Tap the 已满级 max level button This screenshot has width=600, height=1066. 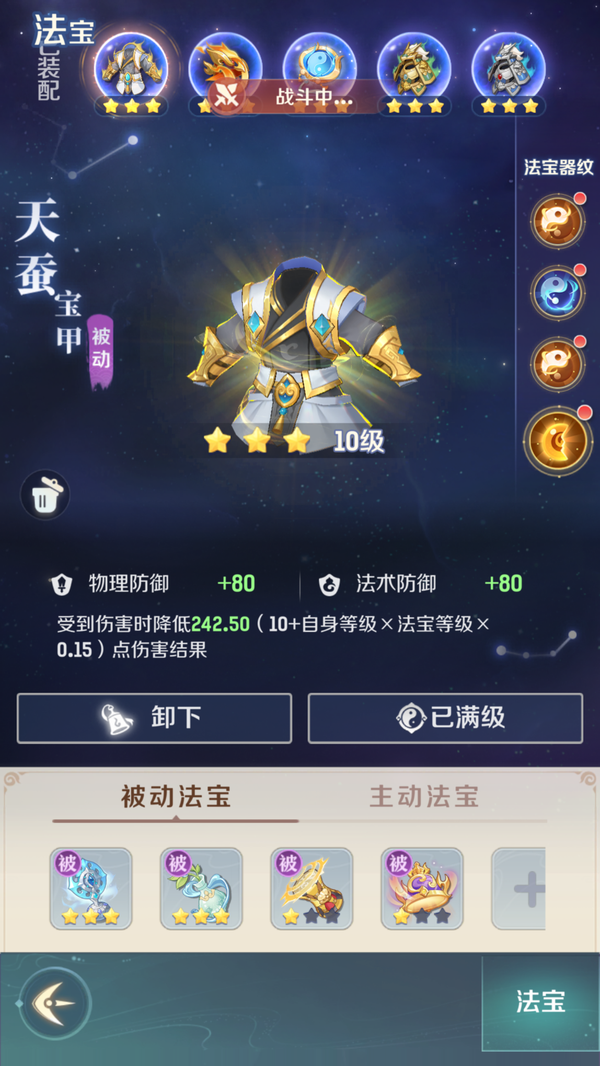click(x=445, y=717)
